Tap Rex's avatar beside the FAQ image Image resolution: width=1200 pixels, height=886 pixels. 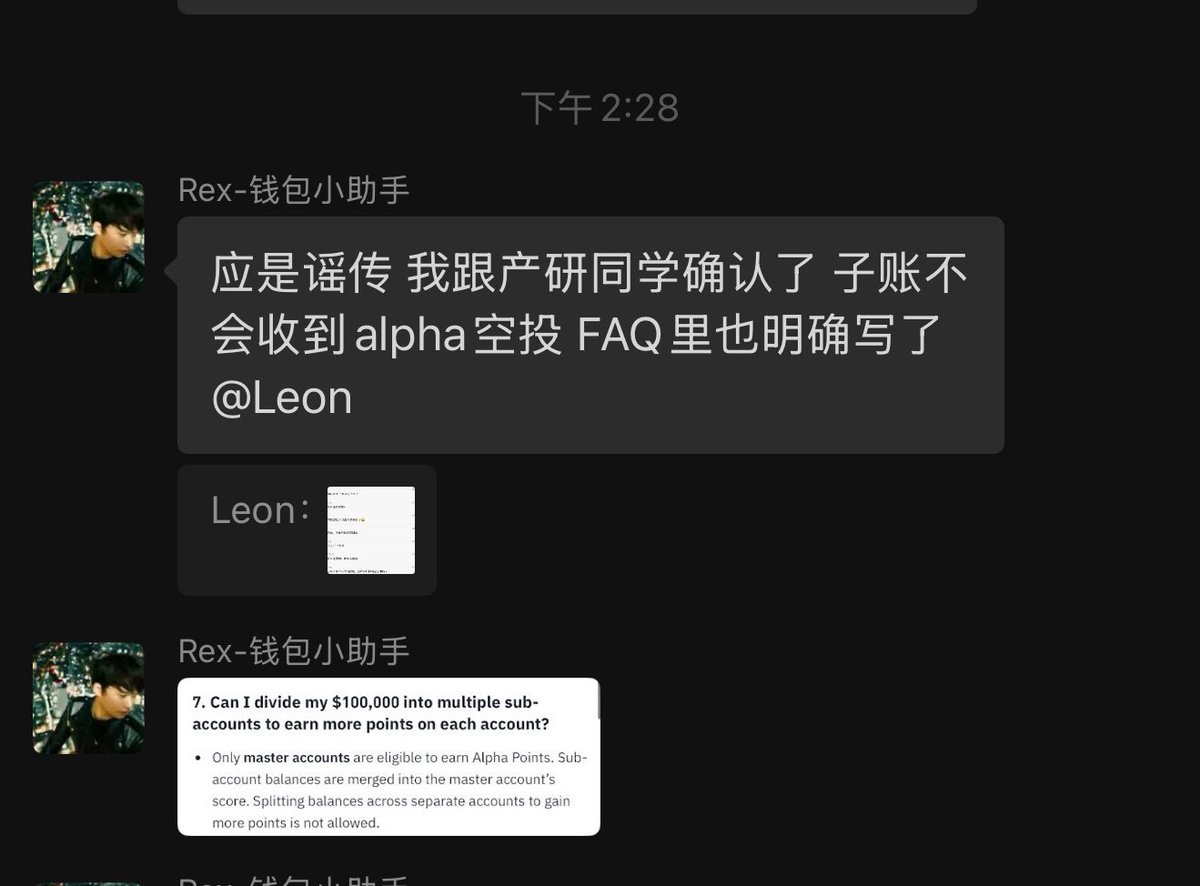(x=88, y=698)
